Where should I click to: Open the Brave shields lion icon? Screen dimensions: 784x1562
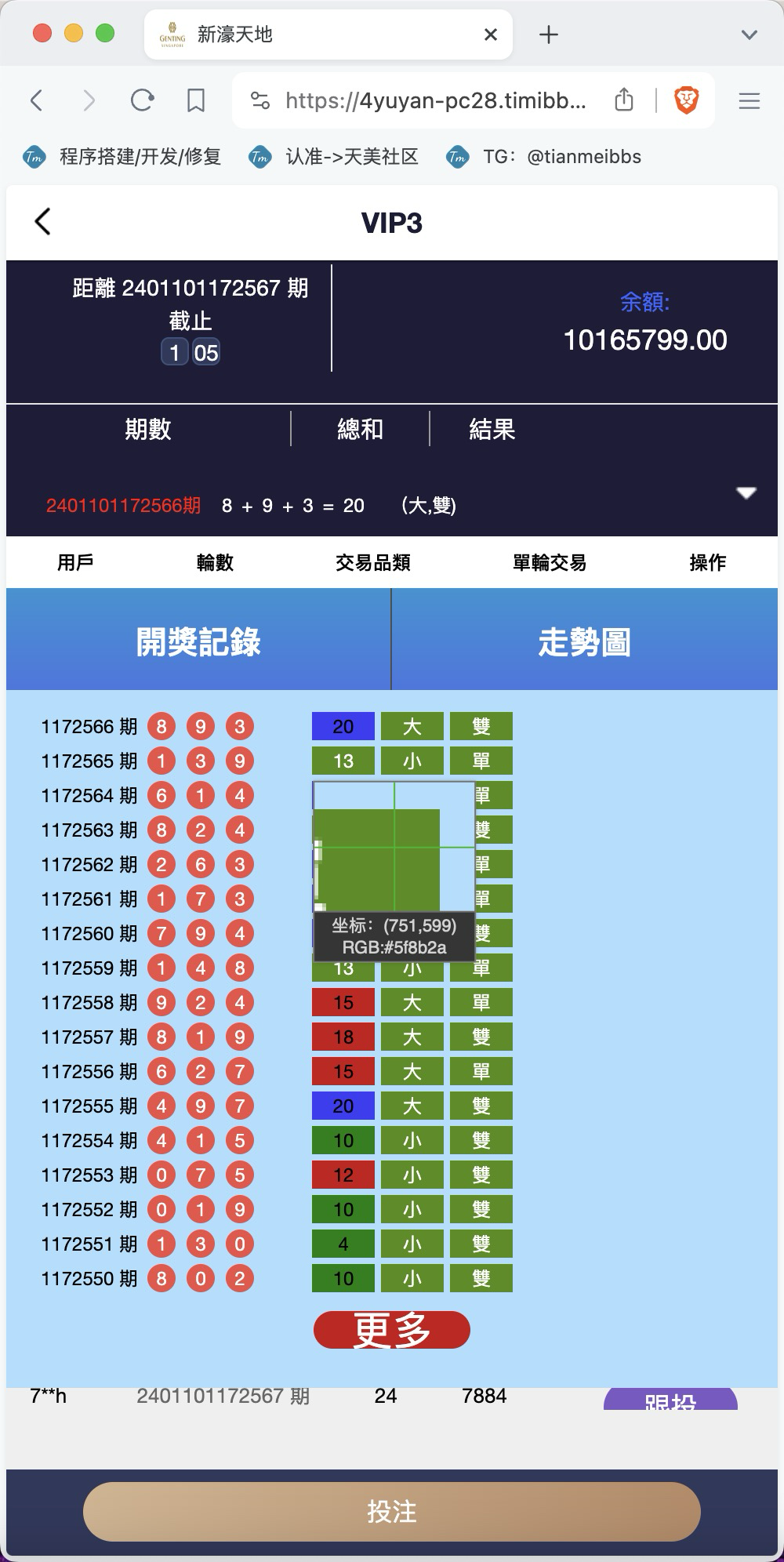(687, 100)
